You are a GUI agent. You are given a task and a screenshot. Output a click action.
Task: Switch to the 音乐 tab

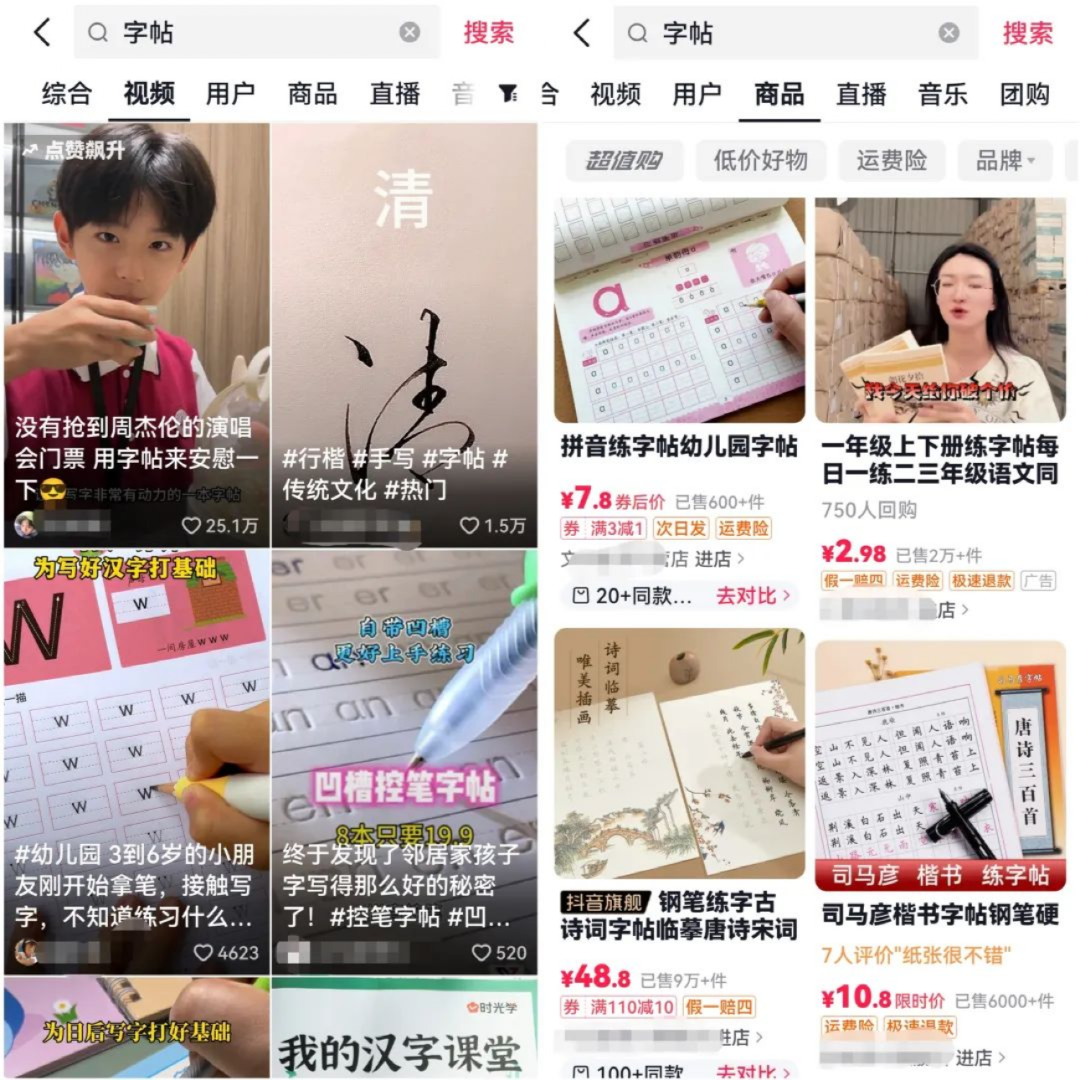pos(942,94)
